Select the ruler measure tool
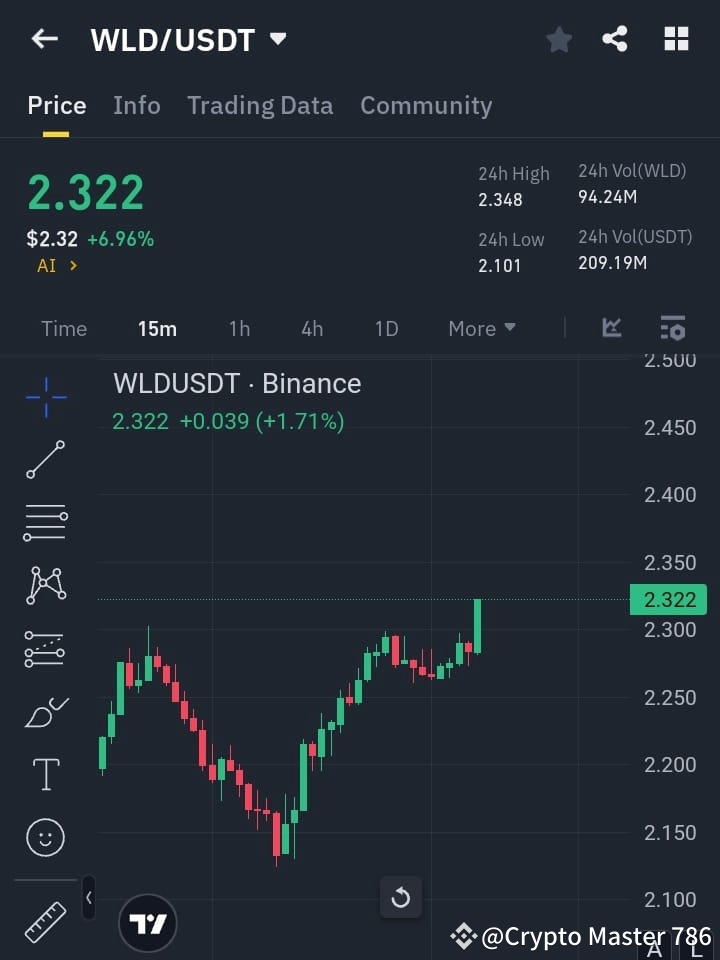 [x=45, y=922]
